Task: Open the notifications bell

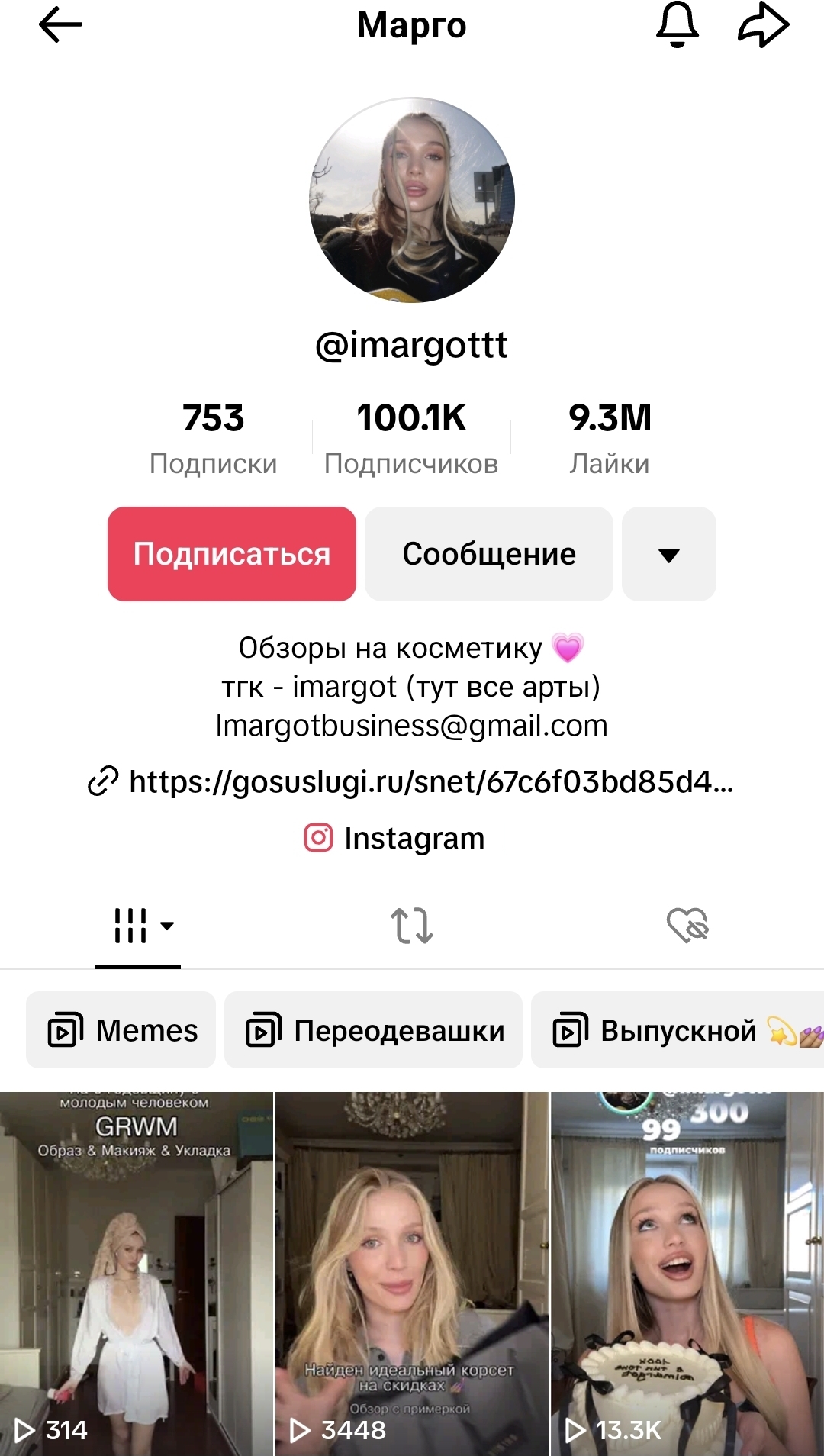Action: [x=678, y=24]
